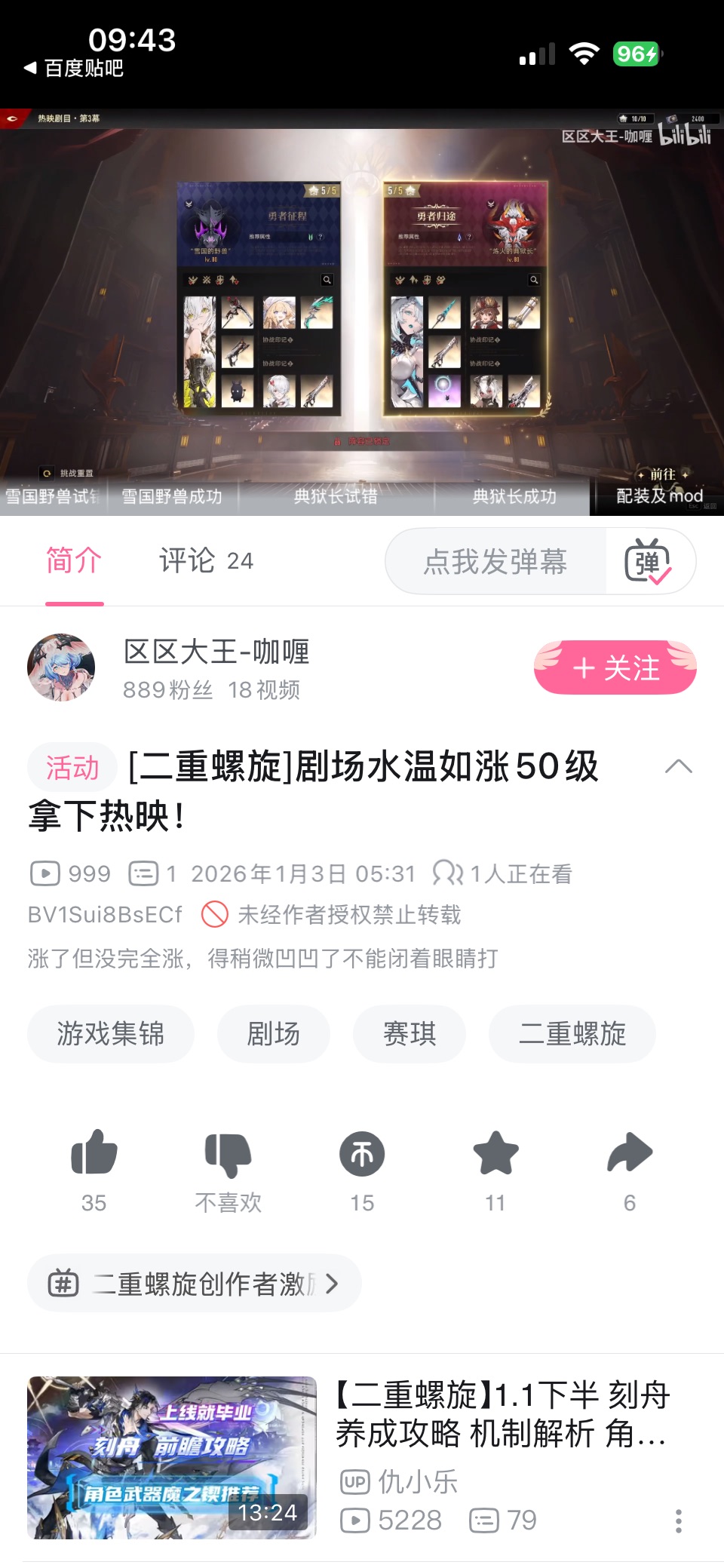Viewport: 724px width, 1568px height.
Task: Tap 点我发弹幕 input box
Action: (495, 562)
